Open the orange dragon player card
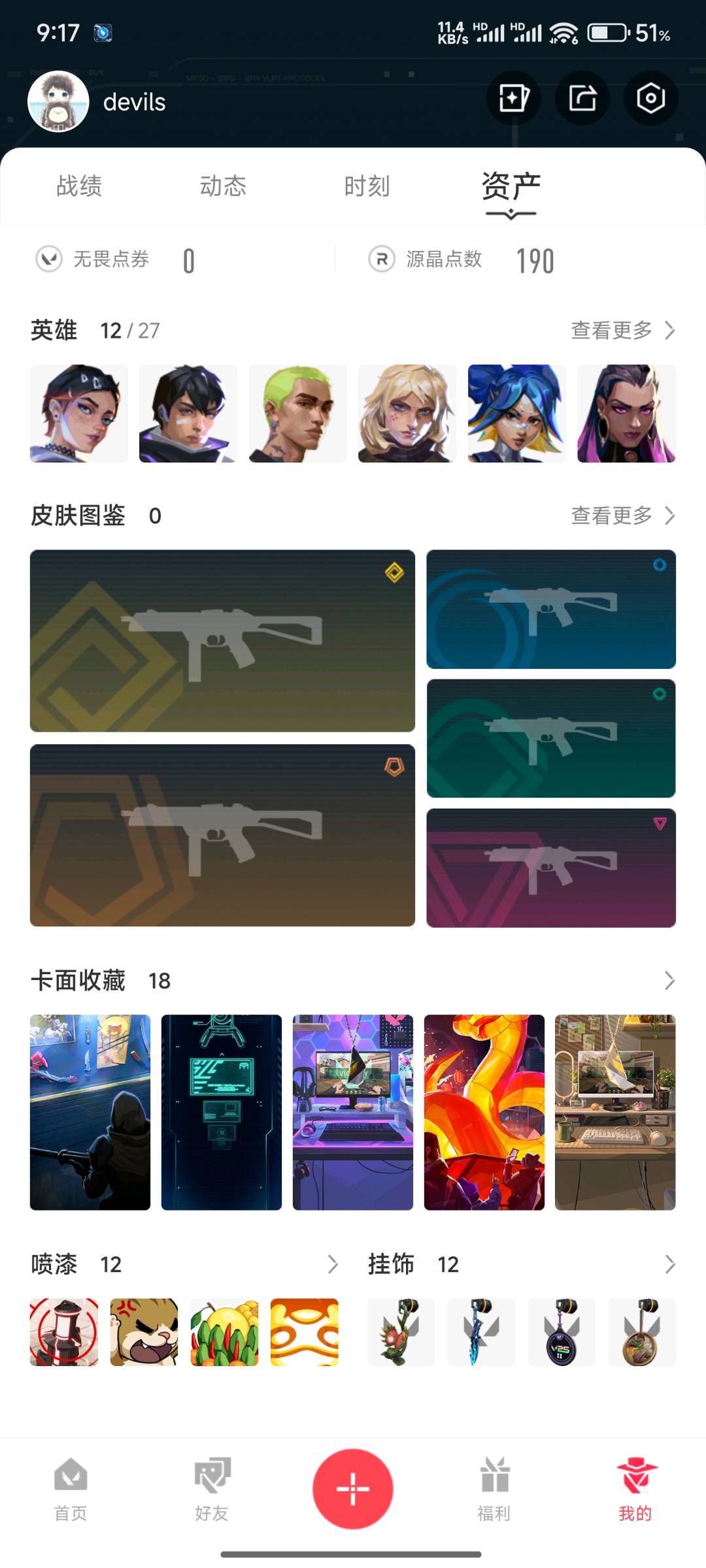The height and width of the screenshot is (1568, 706). [x=484, y=1112]
